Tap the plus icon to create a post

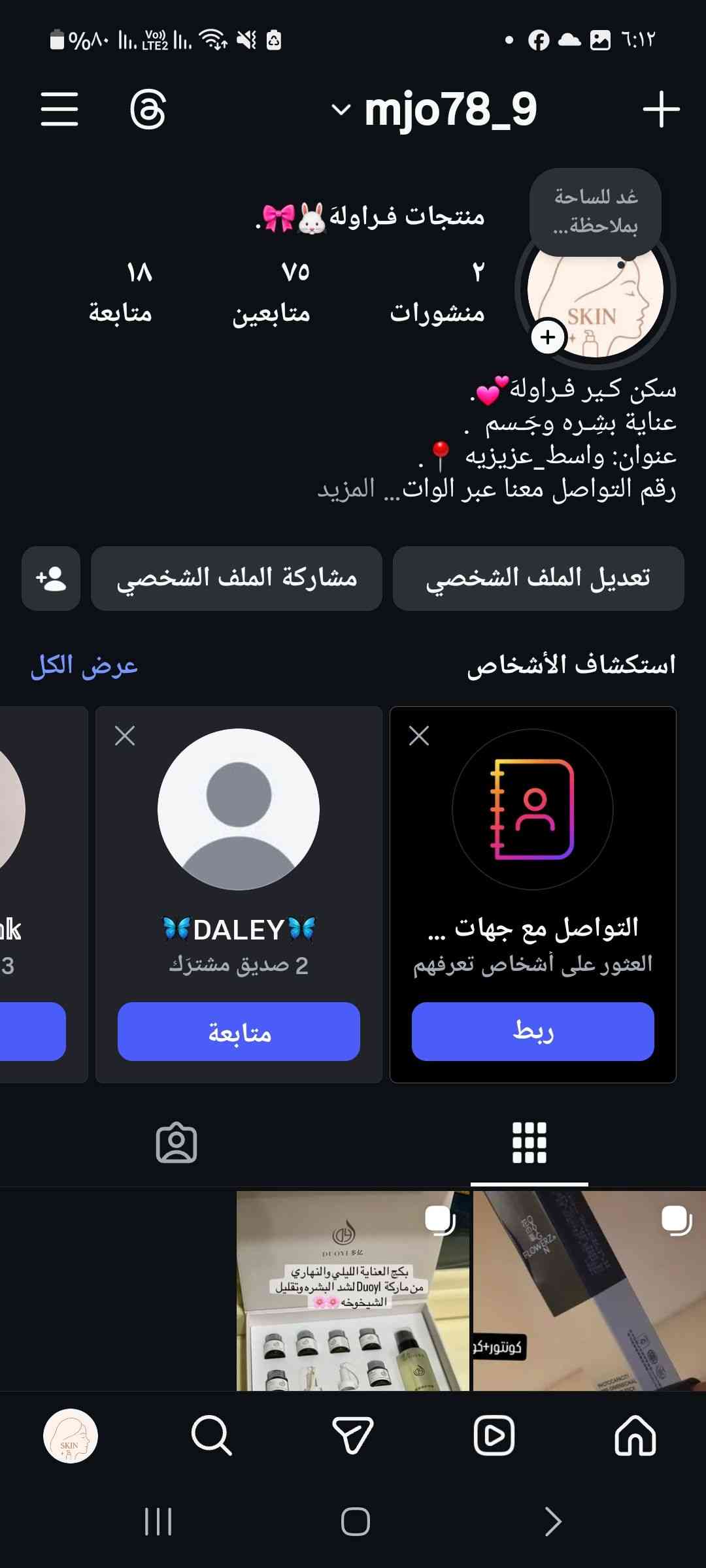[661, 109]
